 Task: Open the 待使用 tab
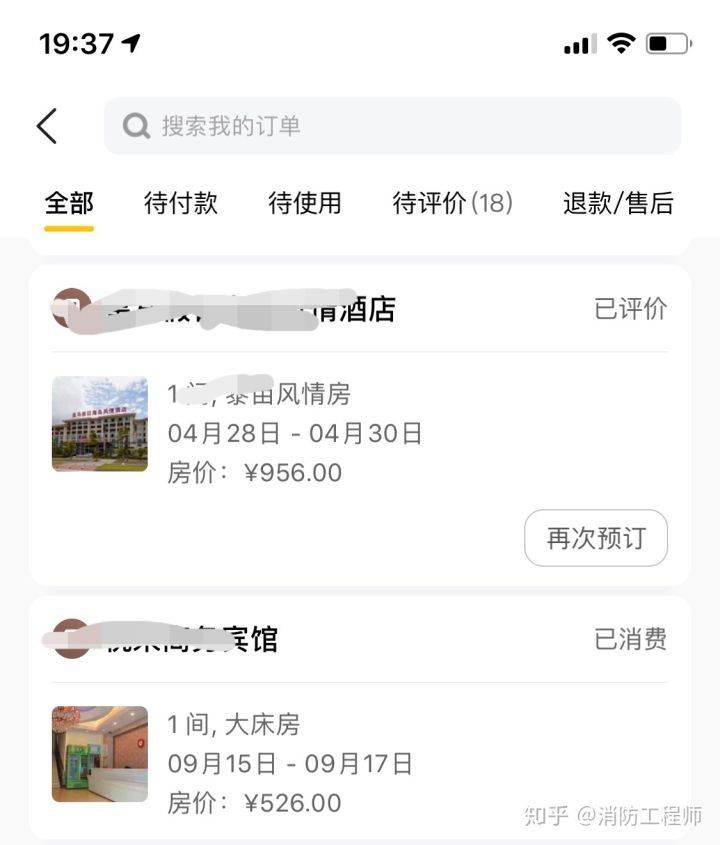click(x=305, y=203)
